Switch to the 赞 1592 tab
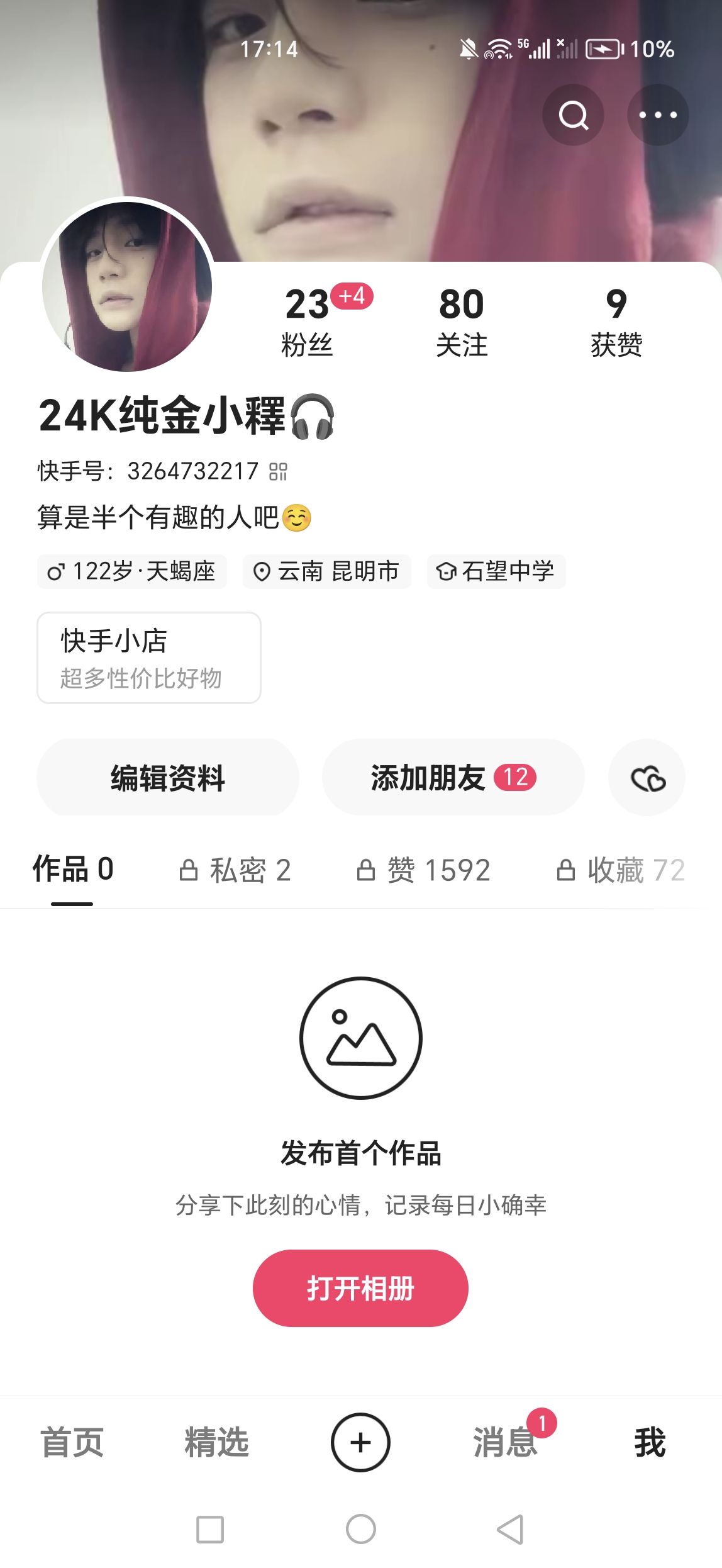 pyautogui.click(x=424, y=870)
